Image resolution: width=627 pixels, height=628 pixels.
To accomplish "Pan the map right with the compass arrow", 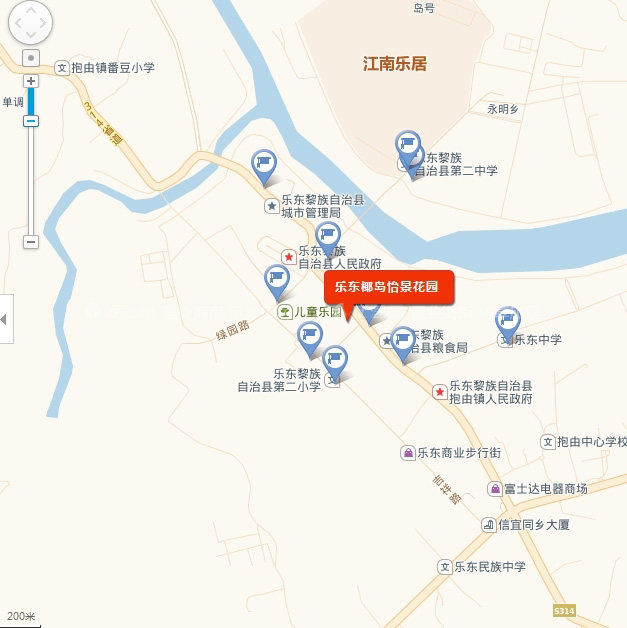I will (x=44, y=24).
